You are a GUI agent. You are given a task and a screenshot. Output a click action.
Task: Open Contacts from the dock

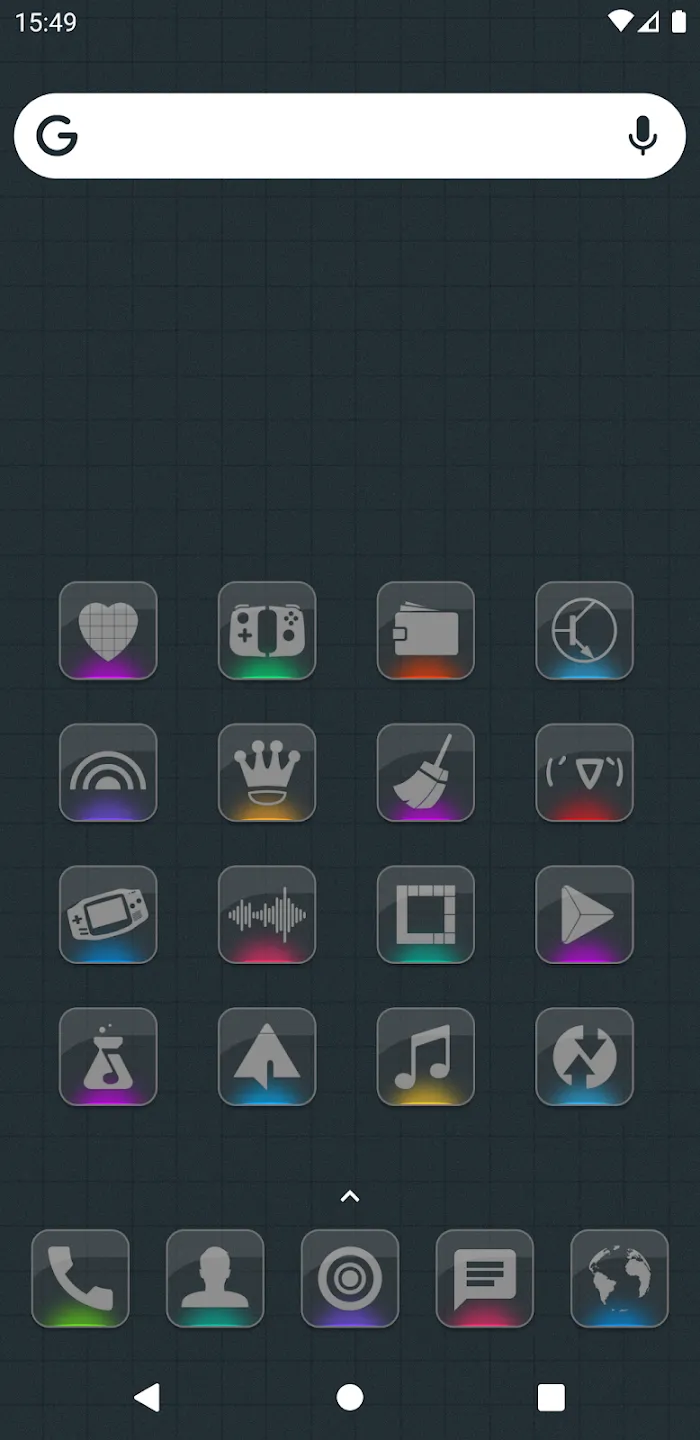click(x=215, y=1278)
